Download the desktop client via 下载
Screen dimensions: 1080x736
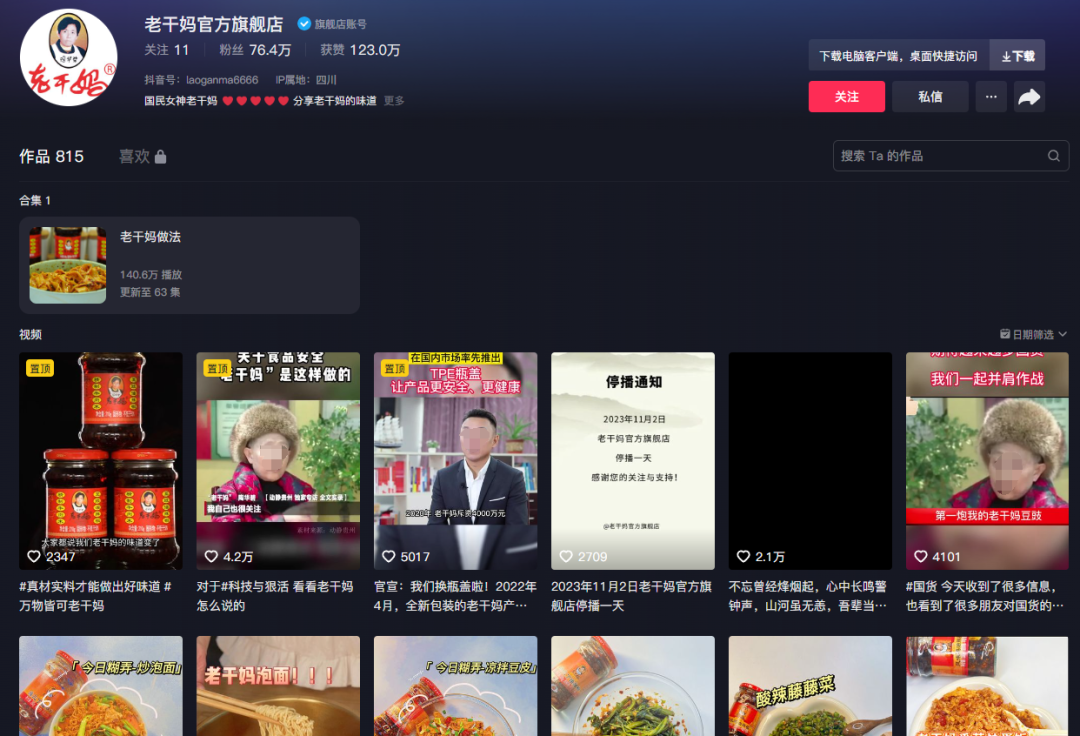click(x=1017, y=56)
